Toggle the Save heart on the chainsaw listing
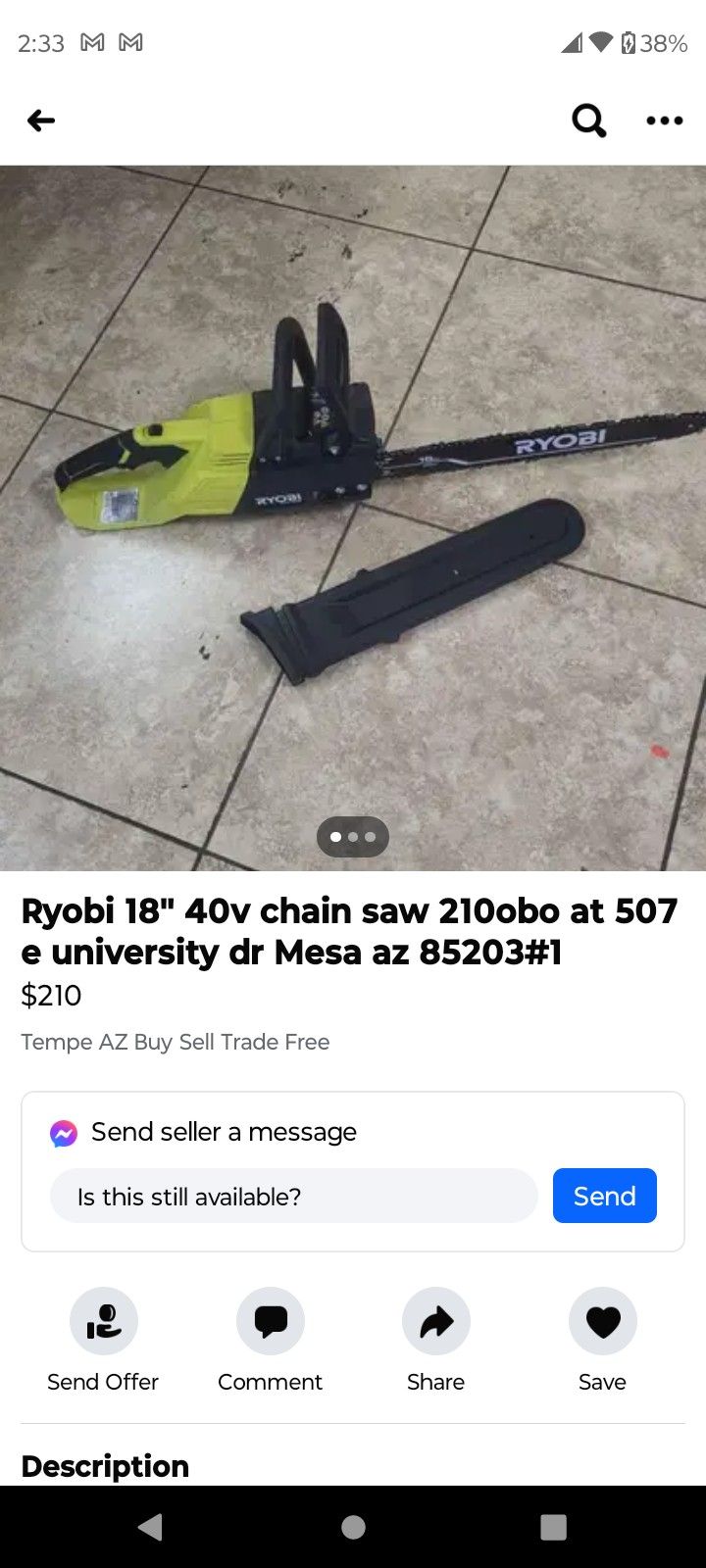 (x=602, y=1320)
